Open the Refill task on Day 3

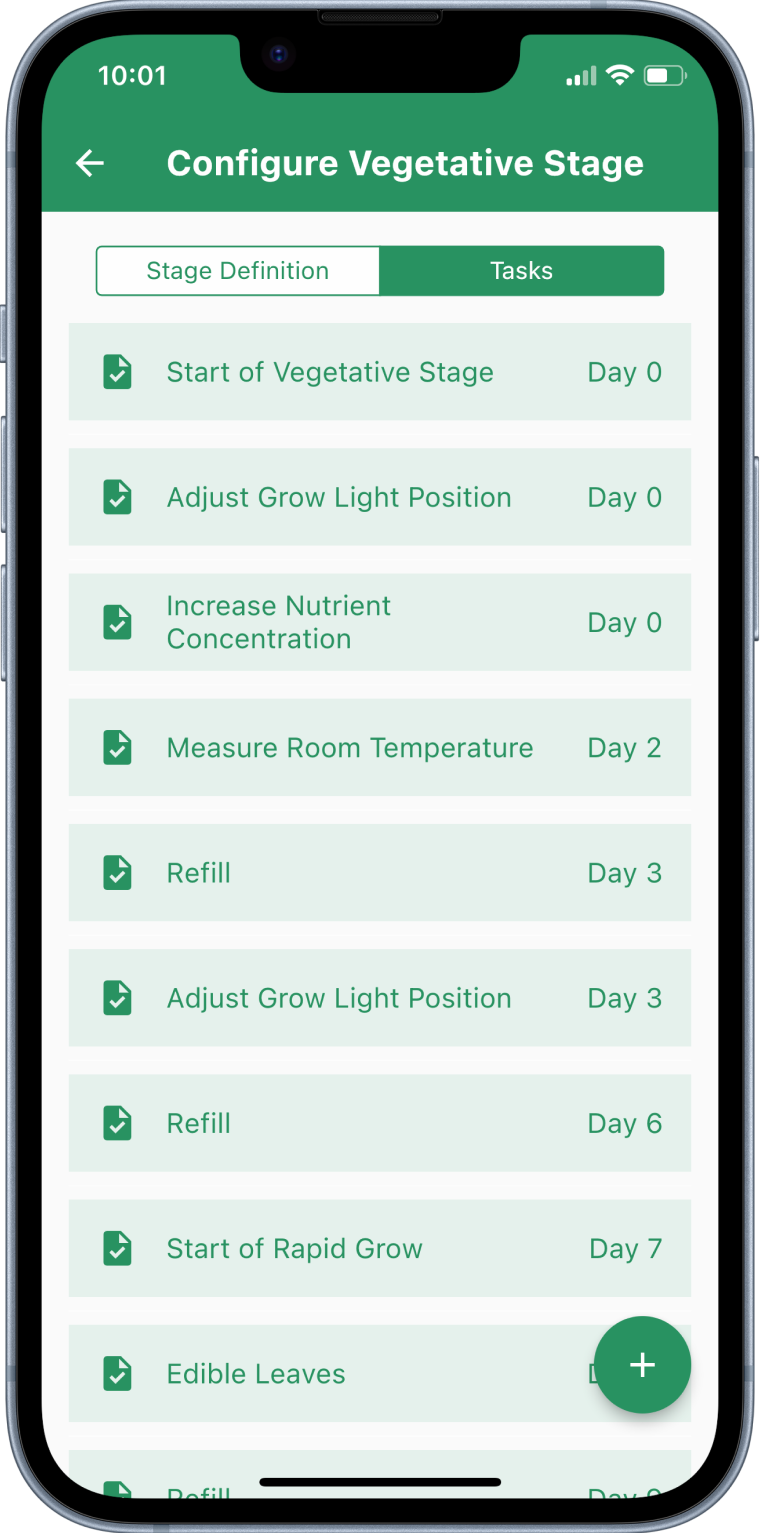click(x=380, y=873)
